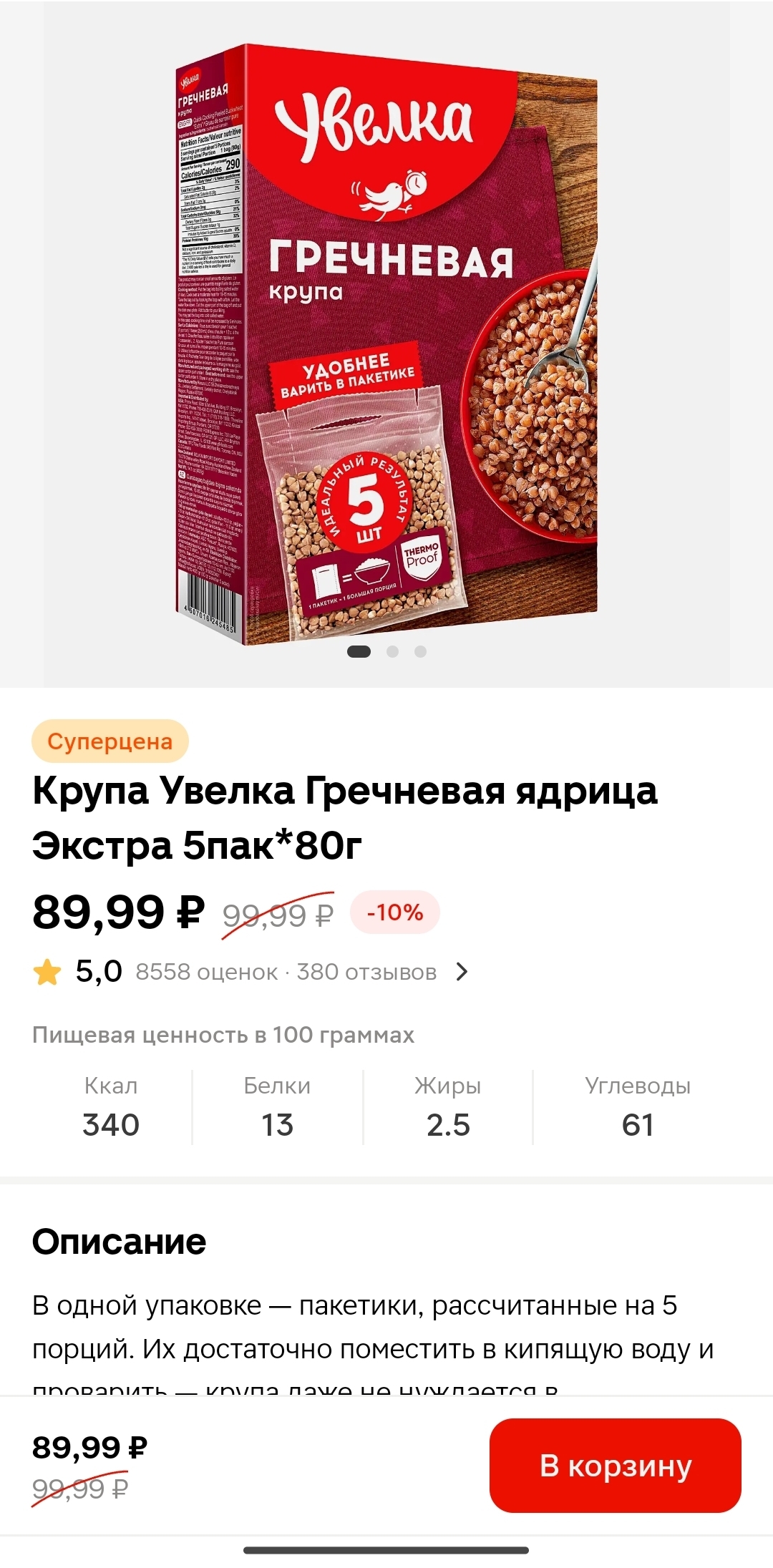Open the Увелка product image
This screenshot has width=773, height=1568.
point(386,344)
